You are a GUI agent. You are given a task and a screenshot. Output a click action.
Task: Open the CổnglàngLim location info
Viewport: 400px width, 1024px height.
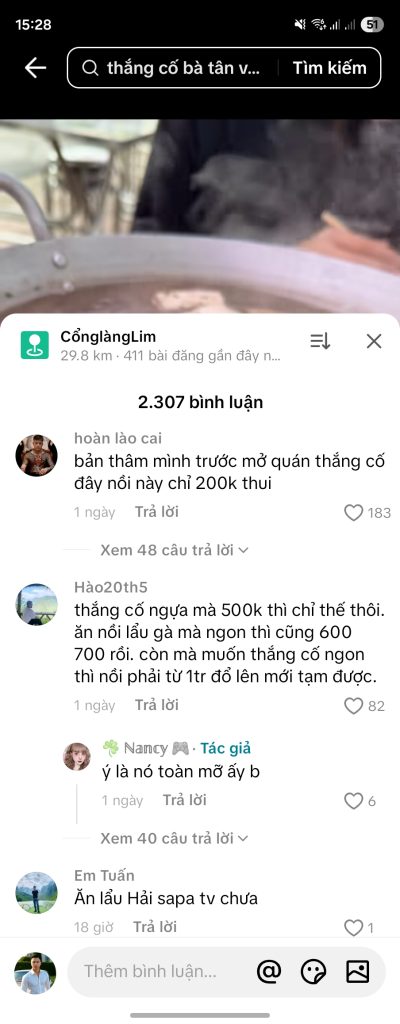(x=150, y=345)
